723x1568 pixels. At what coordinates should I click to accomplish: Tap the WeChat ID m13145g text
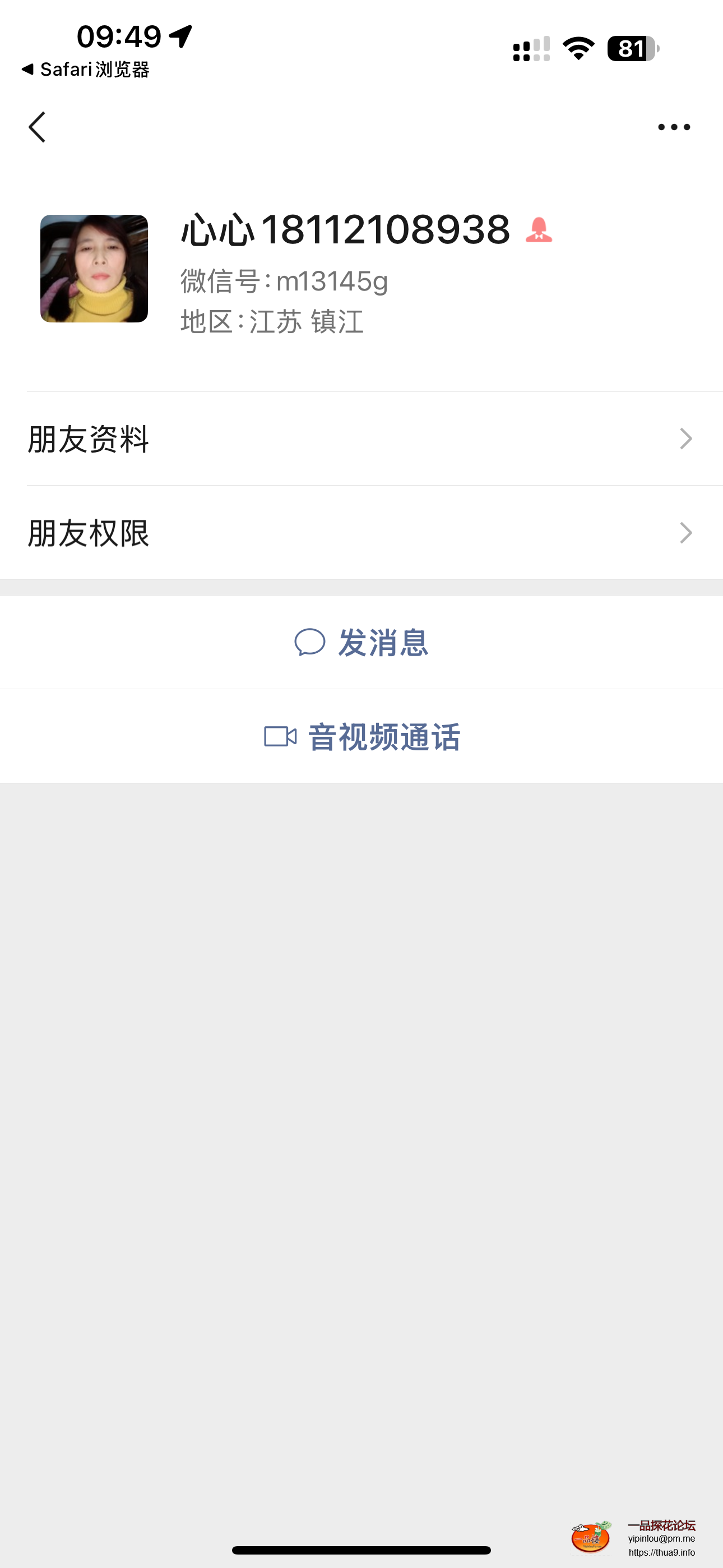coord(284,281)
